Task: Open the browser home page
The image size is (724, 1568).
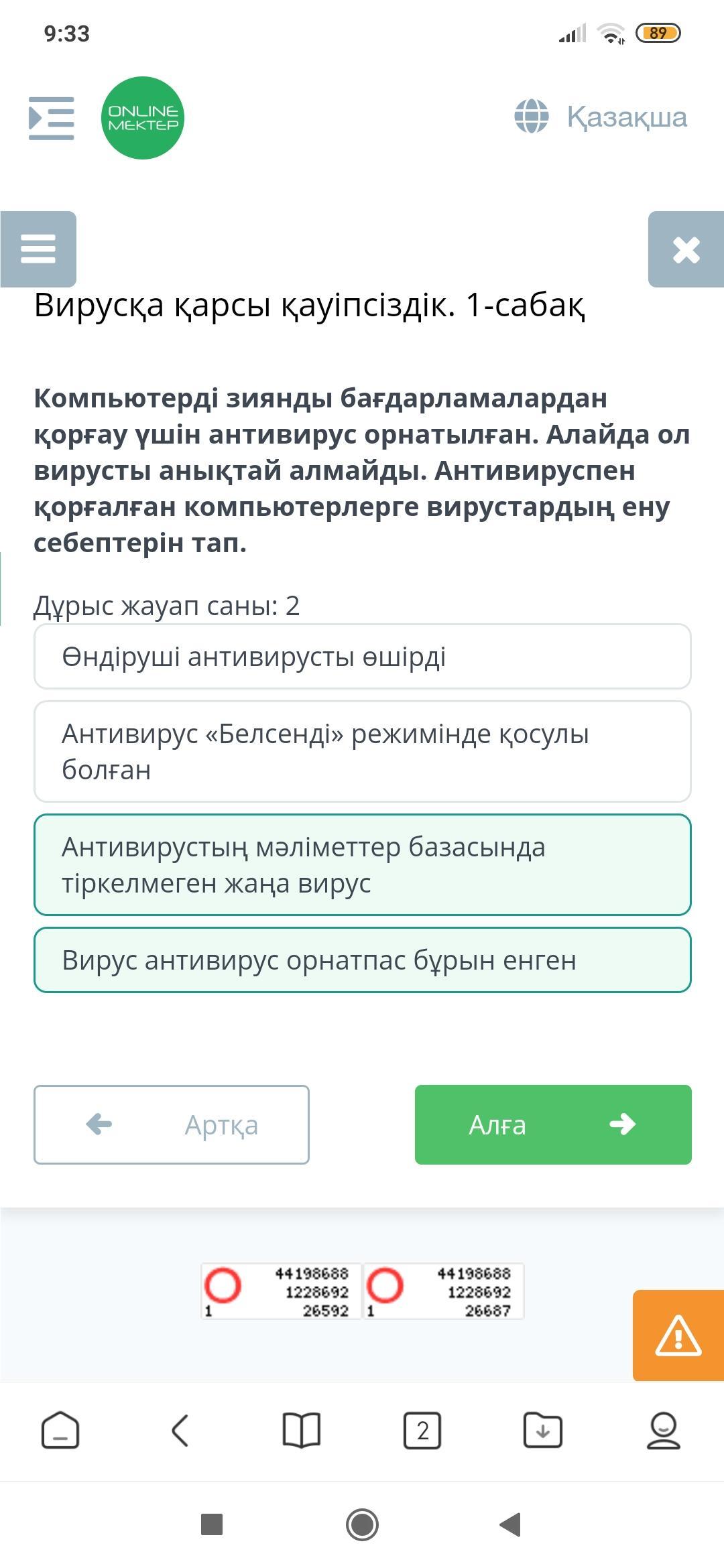Action: pos(60,1431)
